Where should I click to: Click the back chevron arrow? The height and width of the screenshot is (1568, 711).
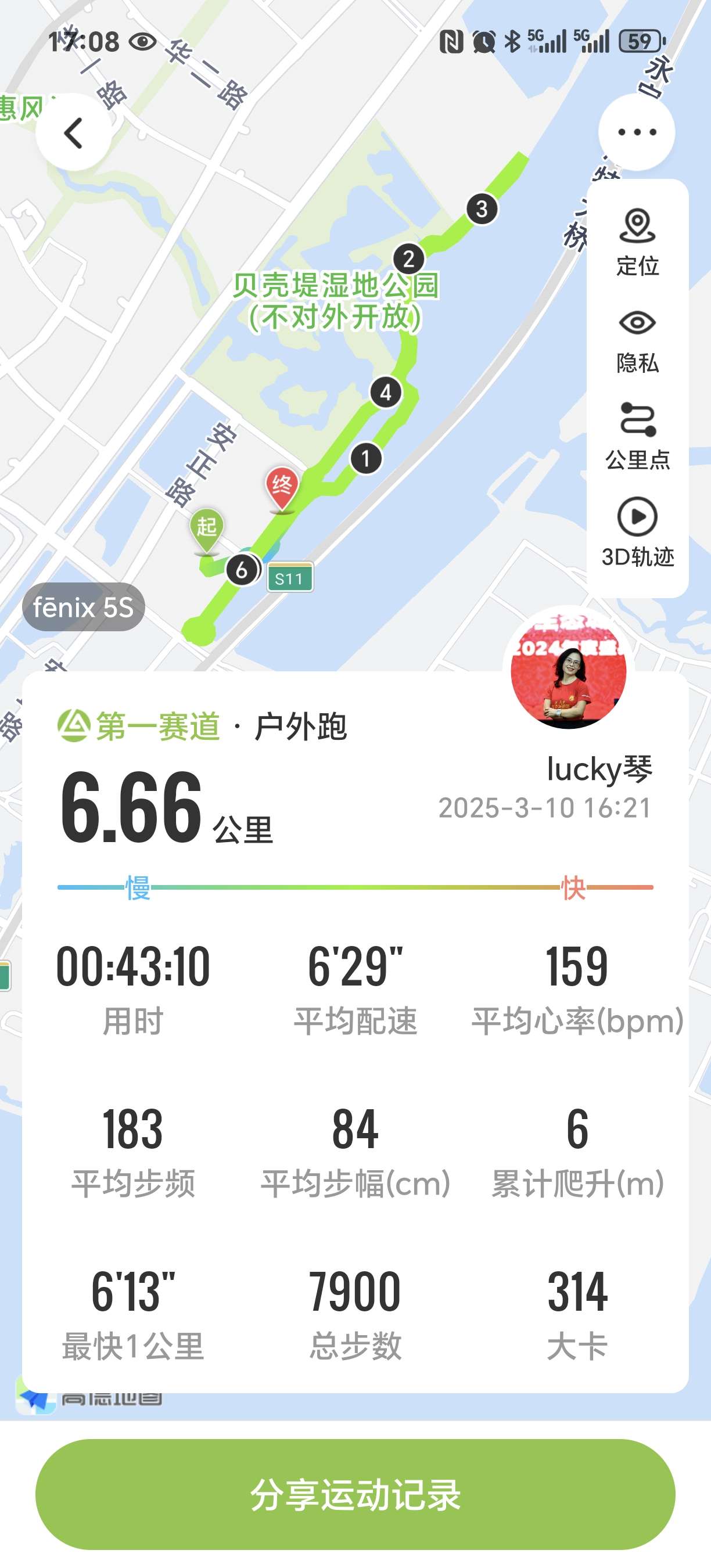tap(71, 131)
